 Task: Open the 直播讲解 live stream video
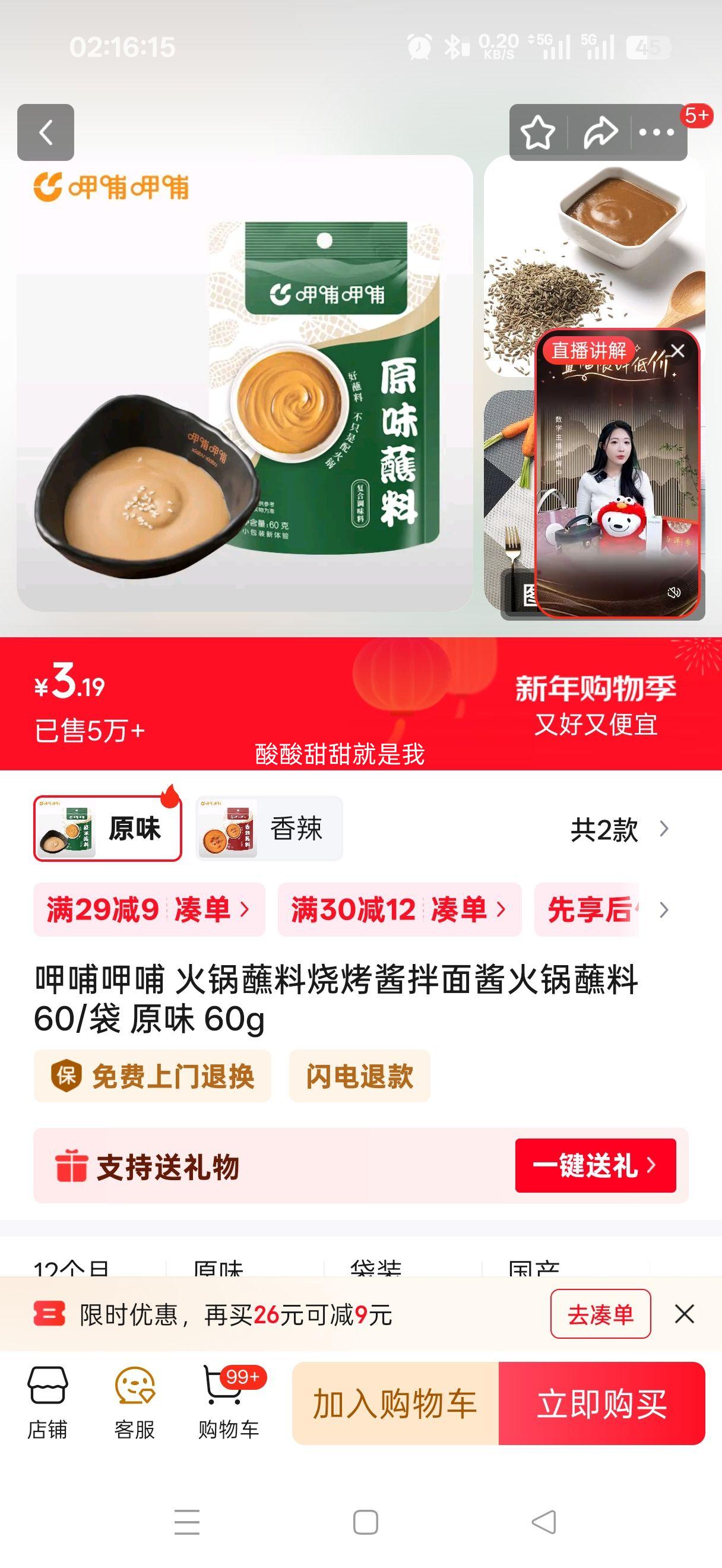[x=616, y=481]
